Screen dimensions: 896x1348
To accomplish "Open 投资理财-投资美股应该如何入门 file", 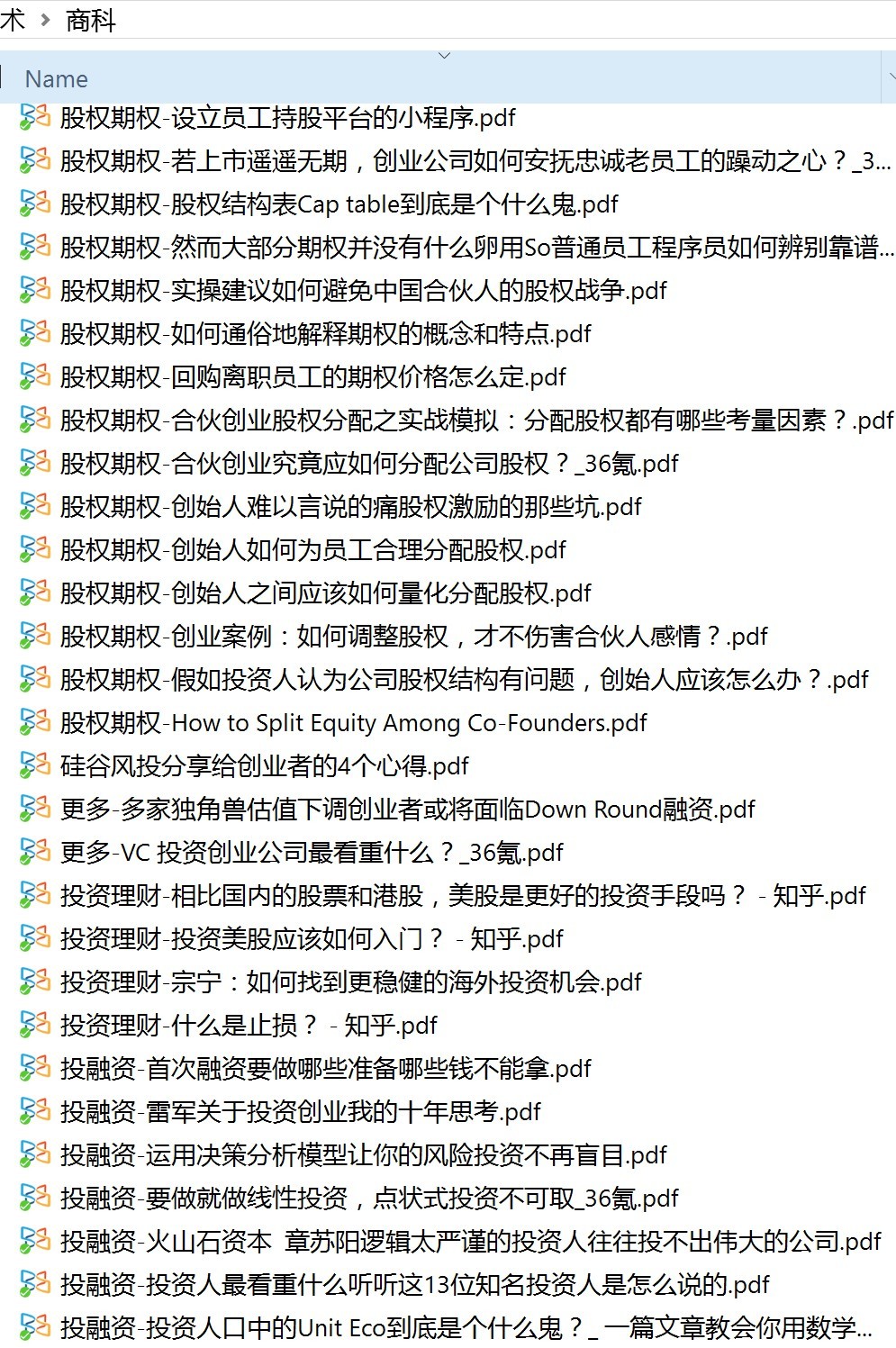I will (x=311, y=939).
